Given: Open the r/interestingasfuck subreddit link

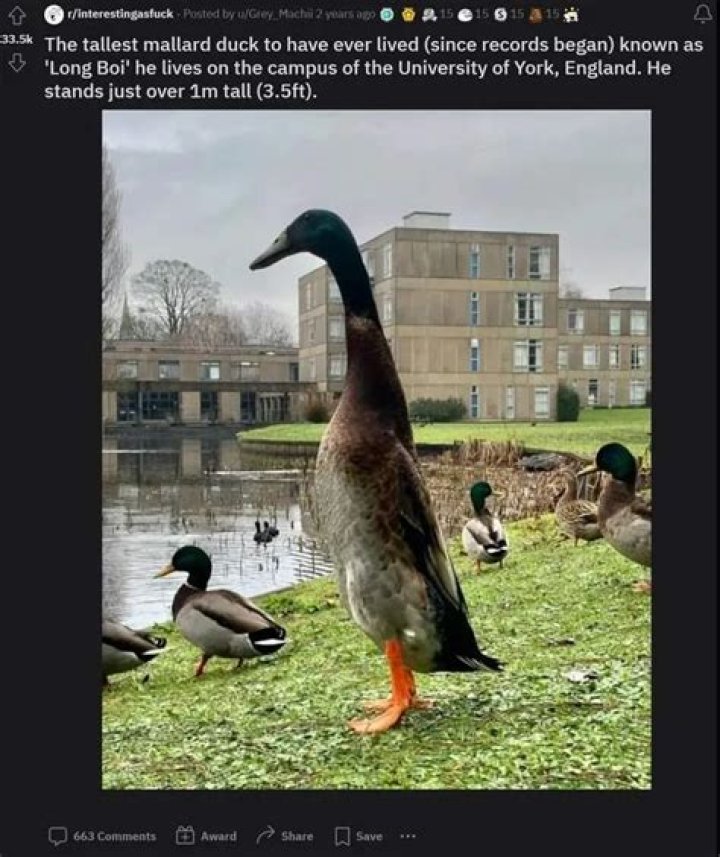Looking at the screenshot, I should click(120, 14).
